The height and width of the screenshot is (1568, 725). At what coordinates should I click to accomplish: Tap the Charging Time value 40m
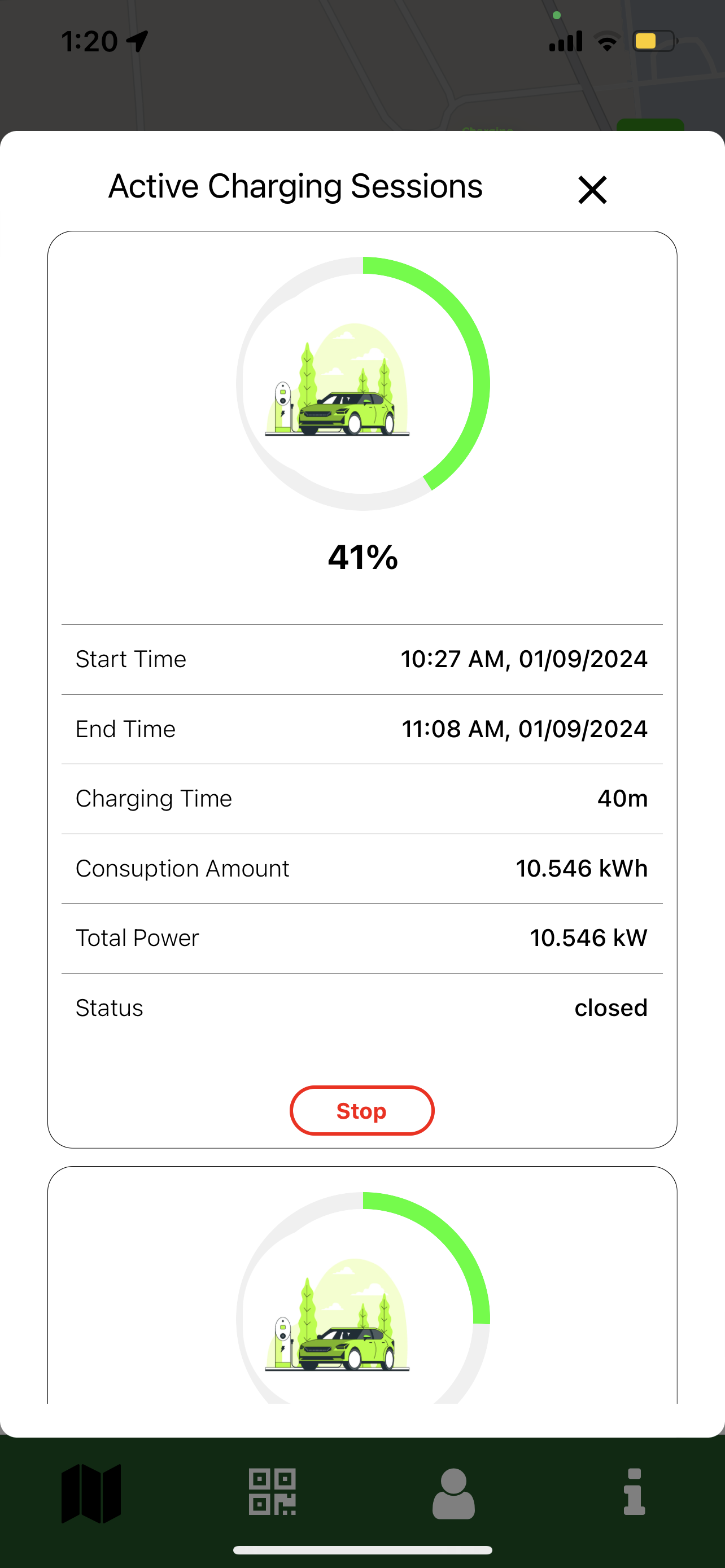(622, 798)
